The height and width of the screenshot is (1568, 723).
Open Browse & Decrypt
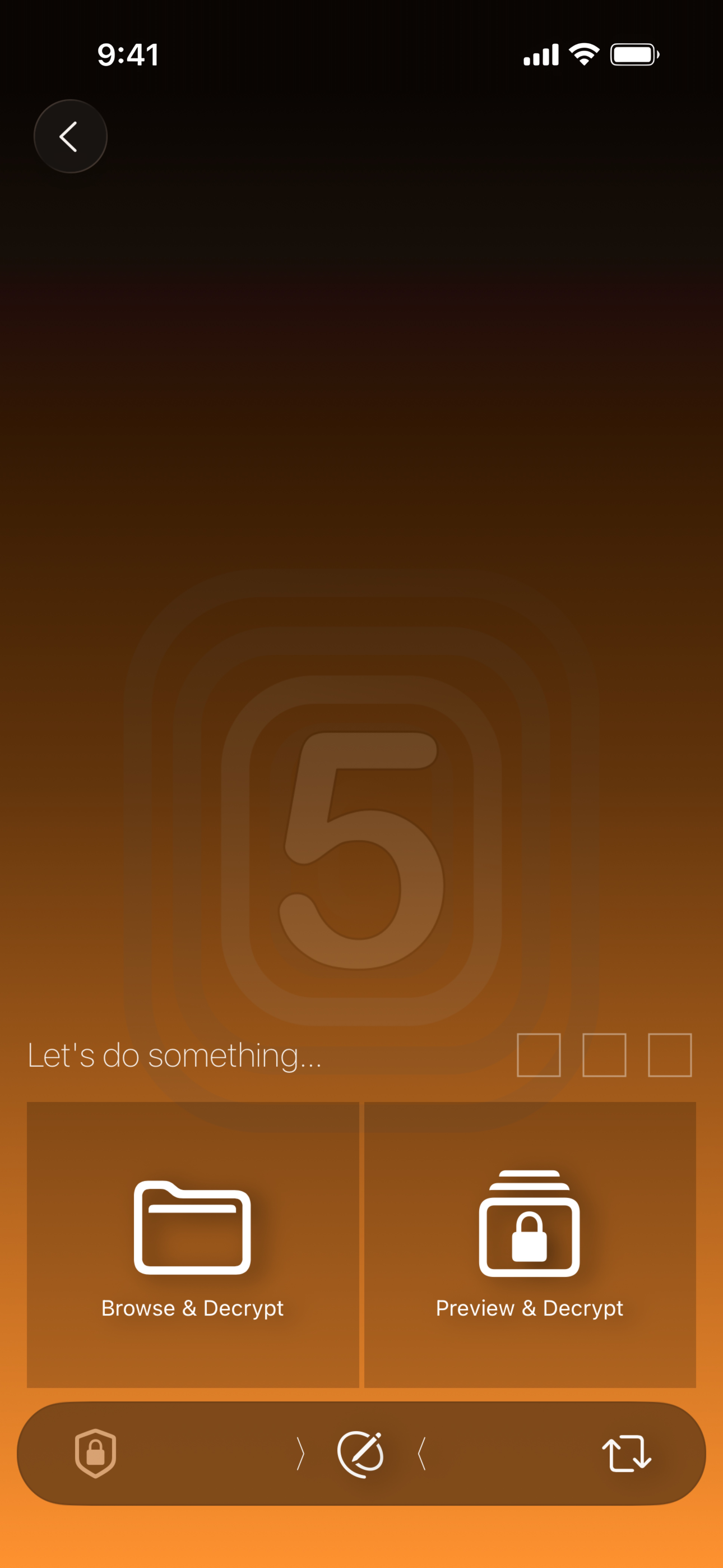[x=192, y=1244]
